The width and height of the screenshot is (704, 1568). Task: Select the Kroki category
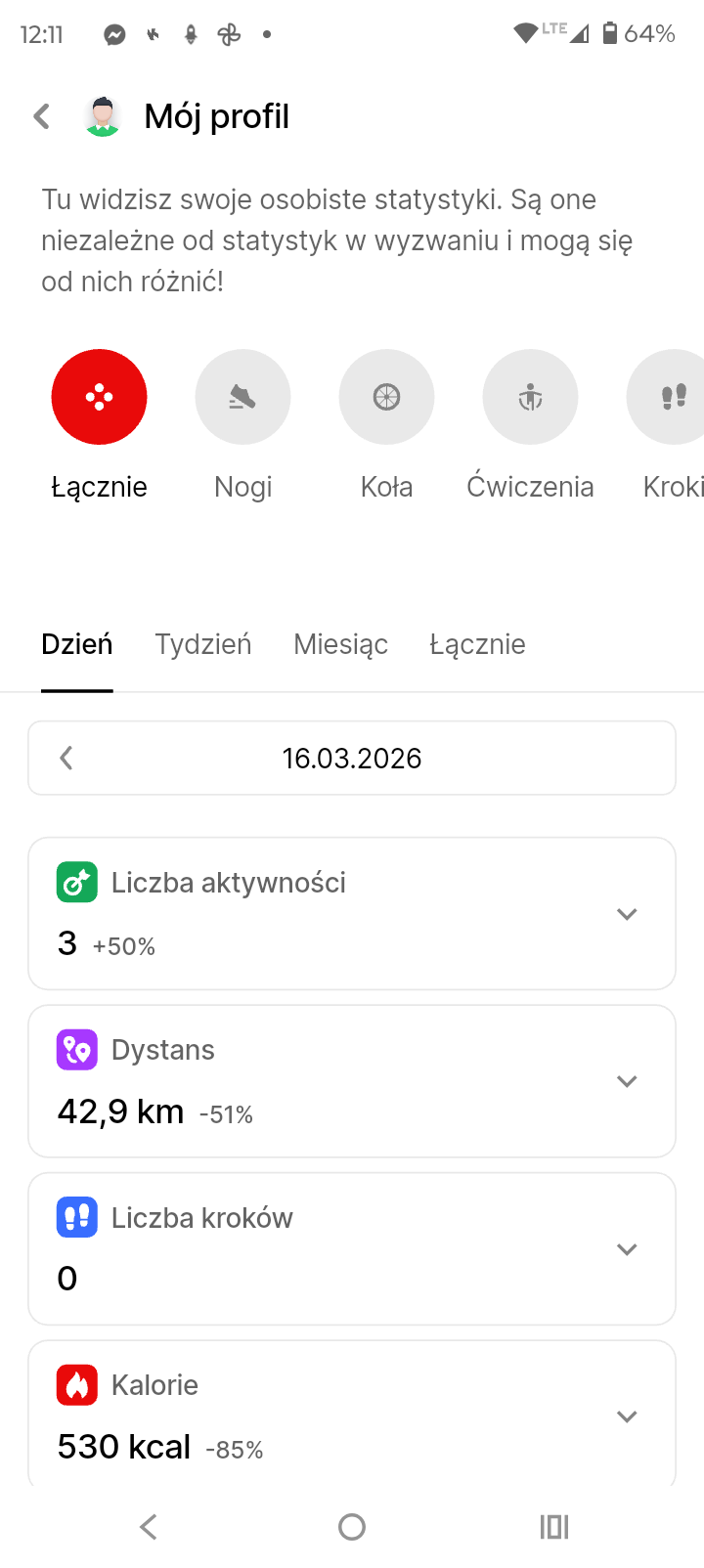click(673, 397)
